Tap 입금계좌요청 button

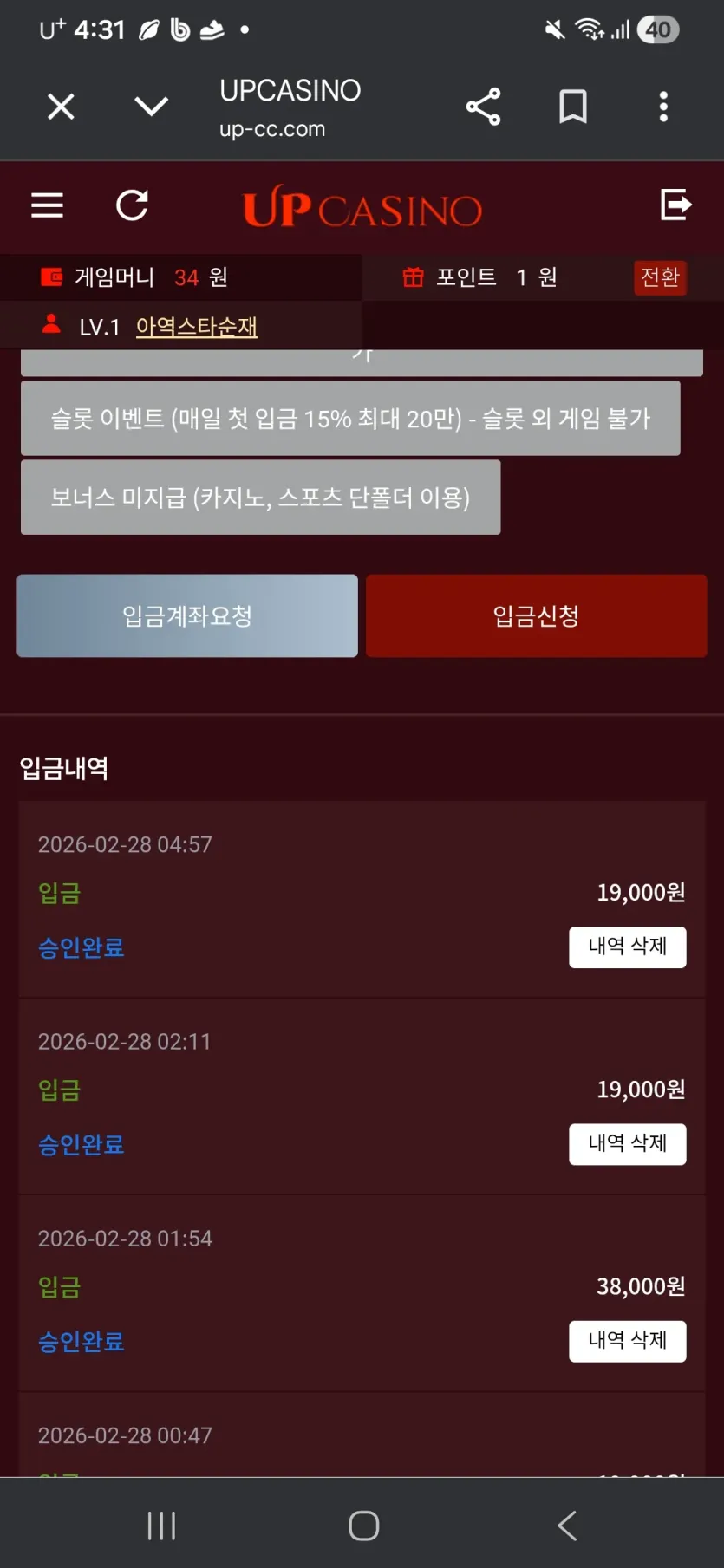click(187, 615)
